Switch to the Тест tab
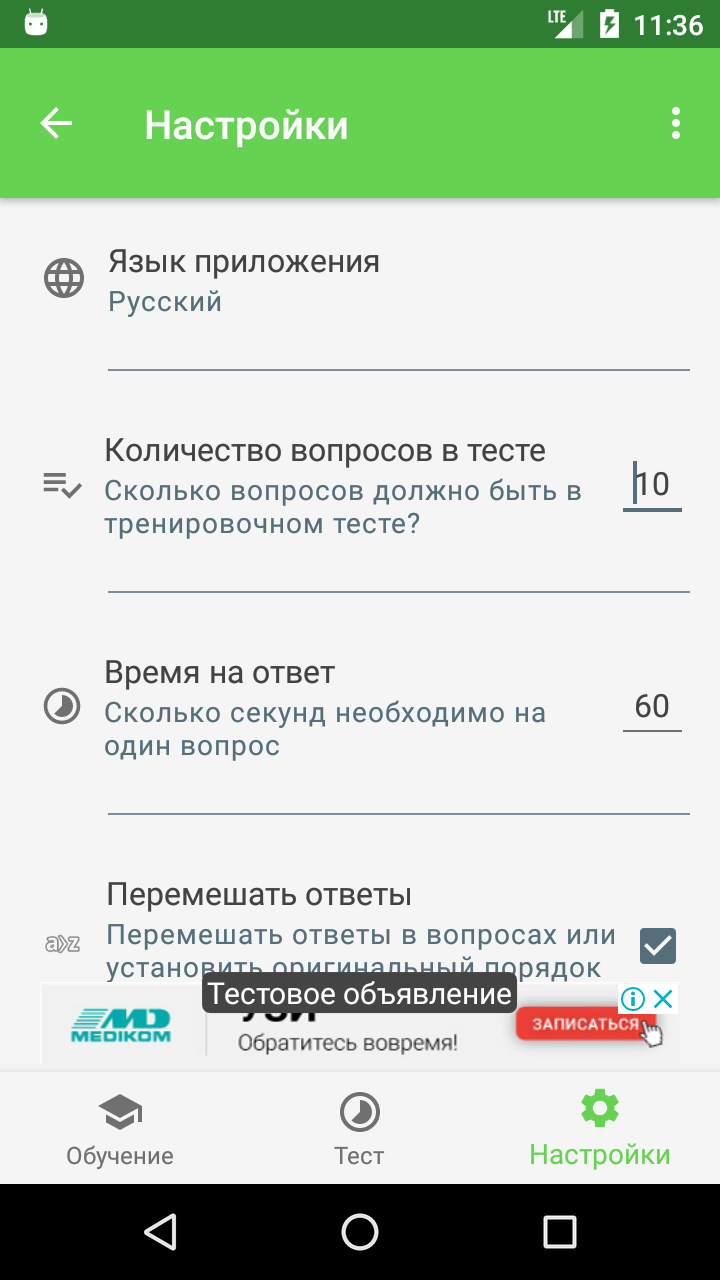Viewport: 720px width, 1280px height. (x=359, y=1130)
